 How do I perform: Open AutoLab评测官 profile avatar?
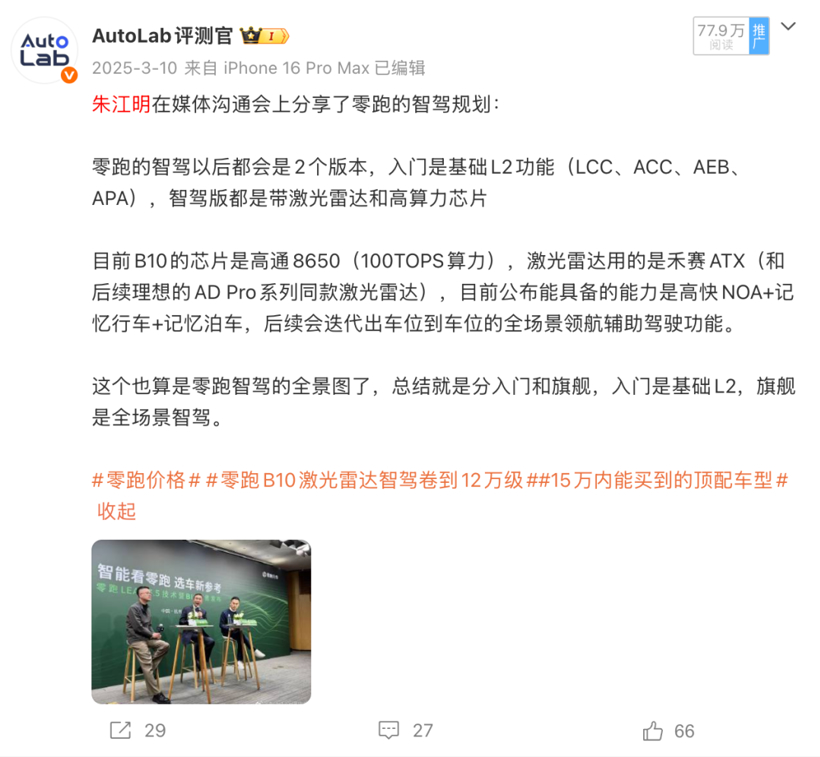[44, 50]
